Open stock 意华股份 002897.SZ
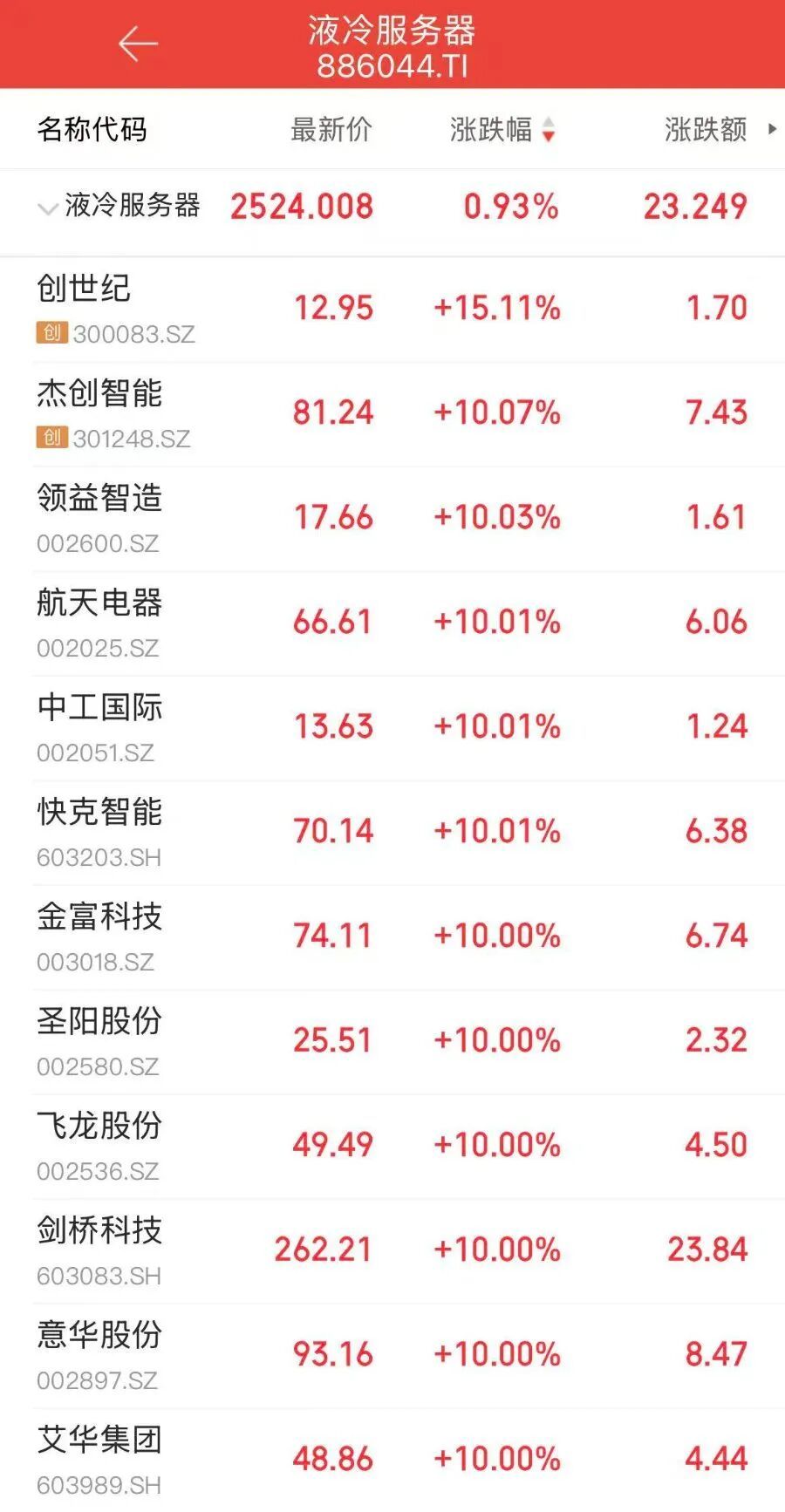The image size is (785, 1512). [x=392, y=1356]
